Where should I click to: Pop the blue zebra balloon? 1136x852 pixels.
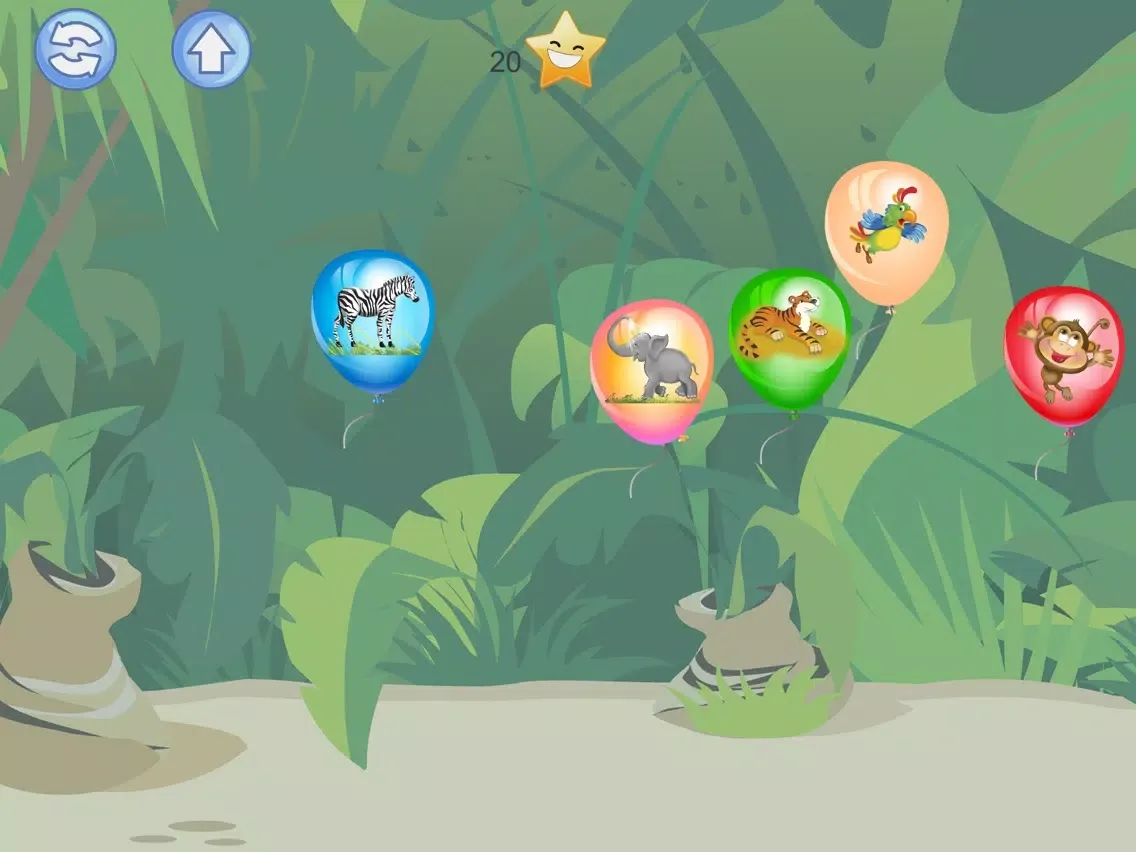pos(372,323)
